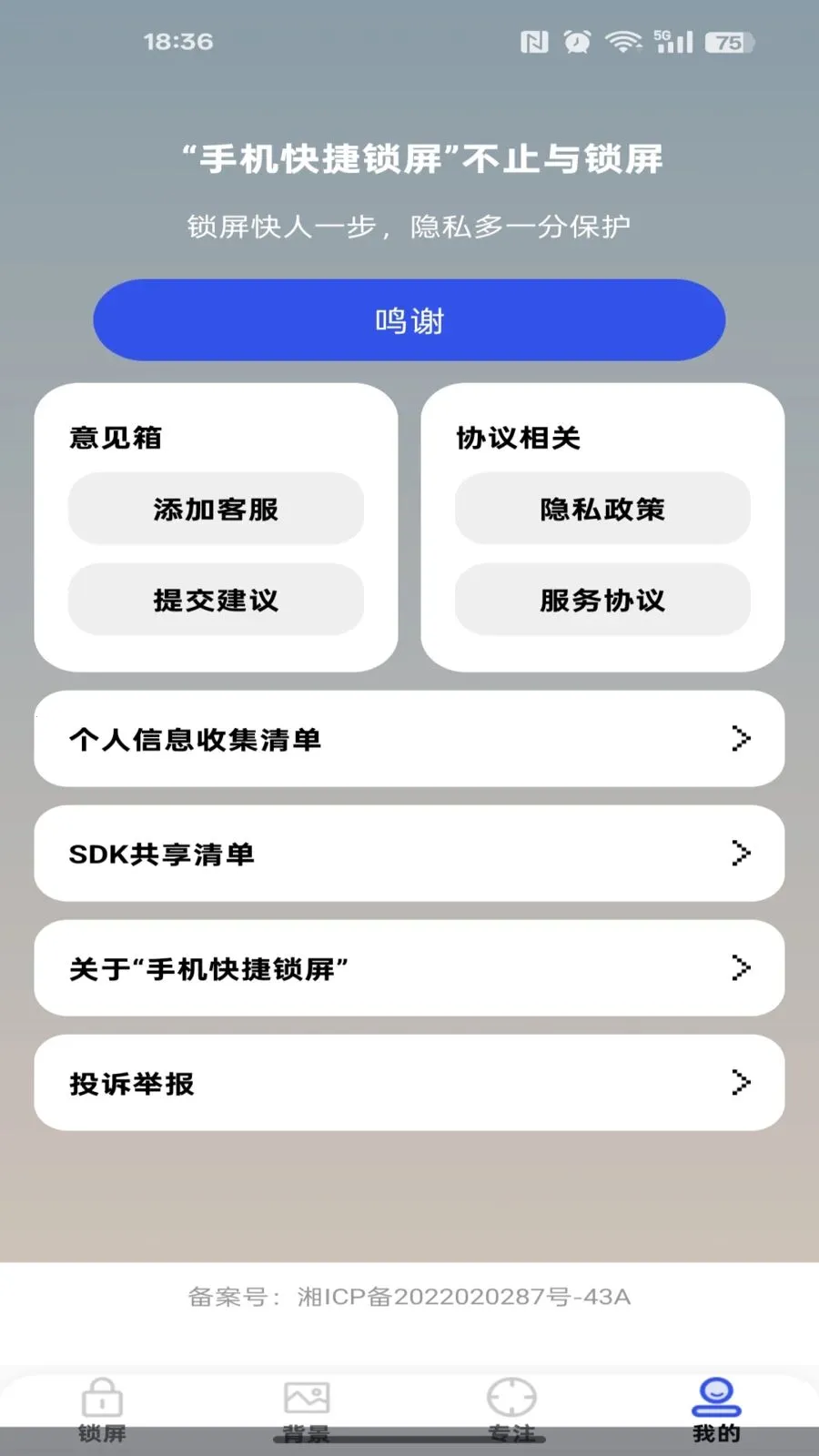Viewport: 819px width, 1456px height.
Task: Open the 我的 profile icon
Action: tap(715, 1395)
